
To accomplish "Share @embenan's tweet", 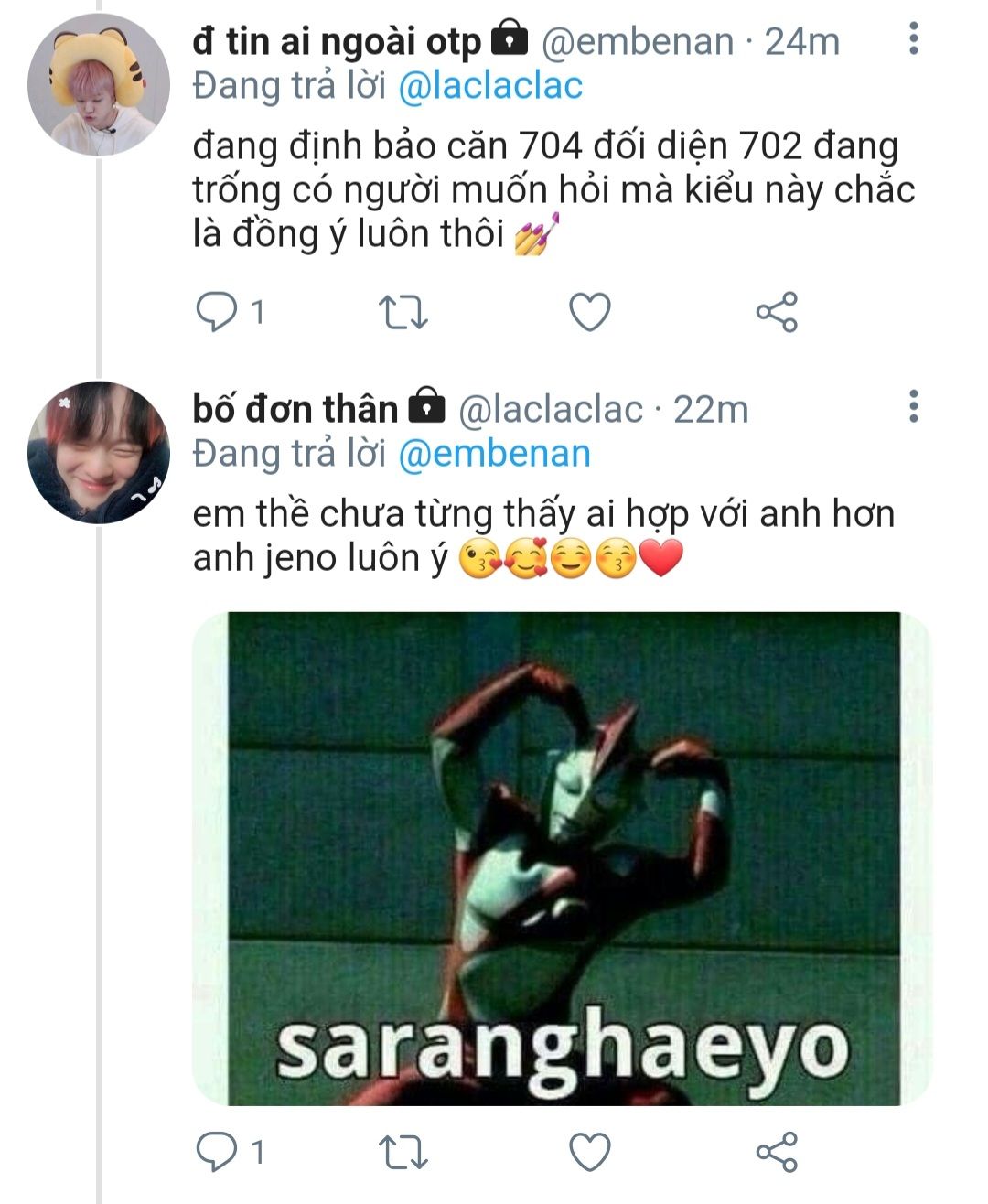I will point(777,313).
